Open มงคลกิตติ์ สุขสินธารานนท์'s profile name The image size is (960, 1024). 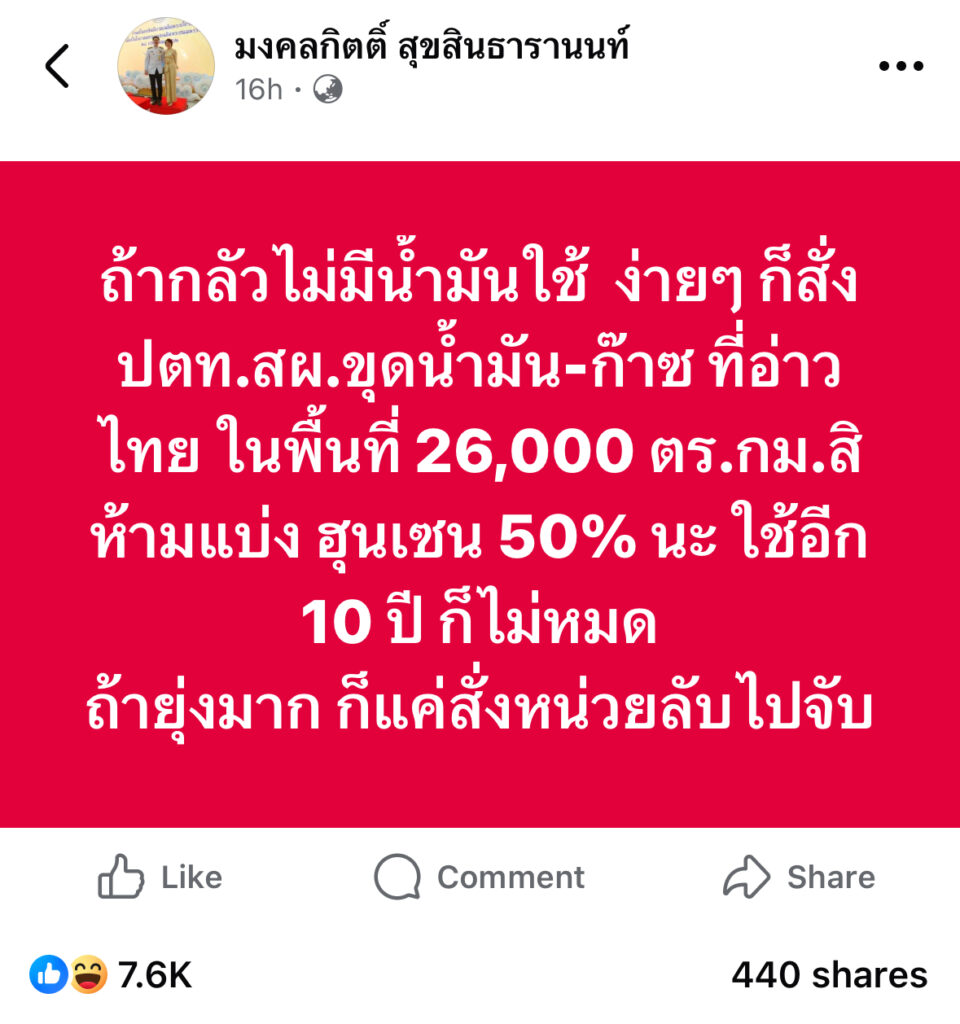(431, 47)
